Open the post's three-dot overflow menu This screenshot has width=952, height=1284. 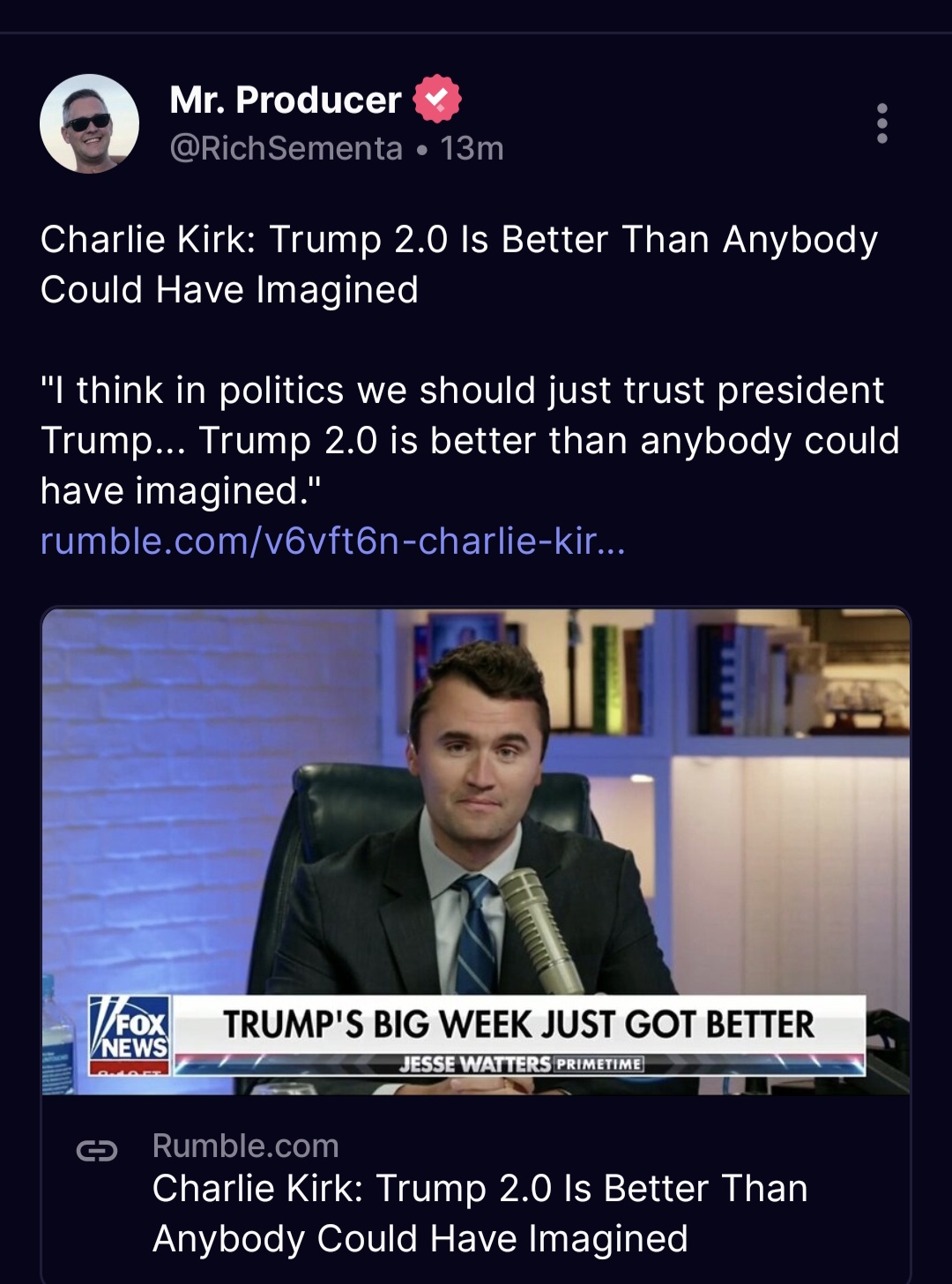[x=881, y=123]
